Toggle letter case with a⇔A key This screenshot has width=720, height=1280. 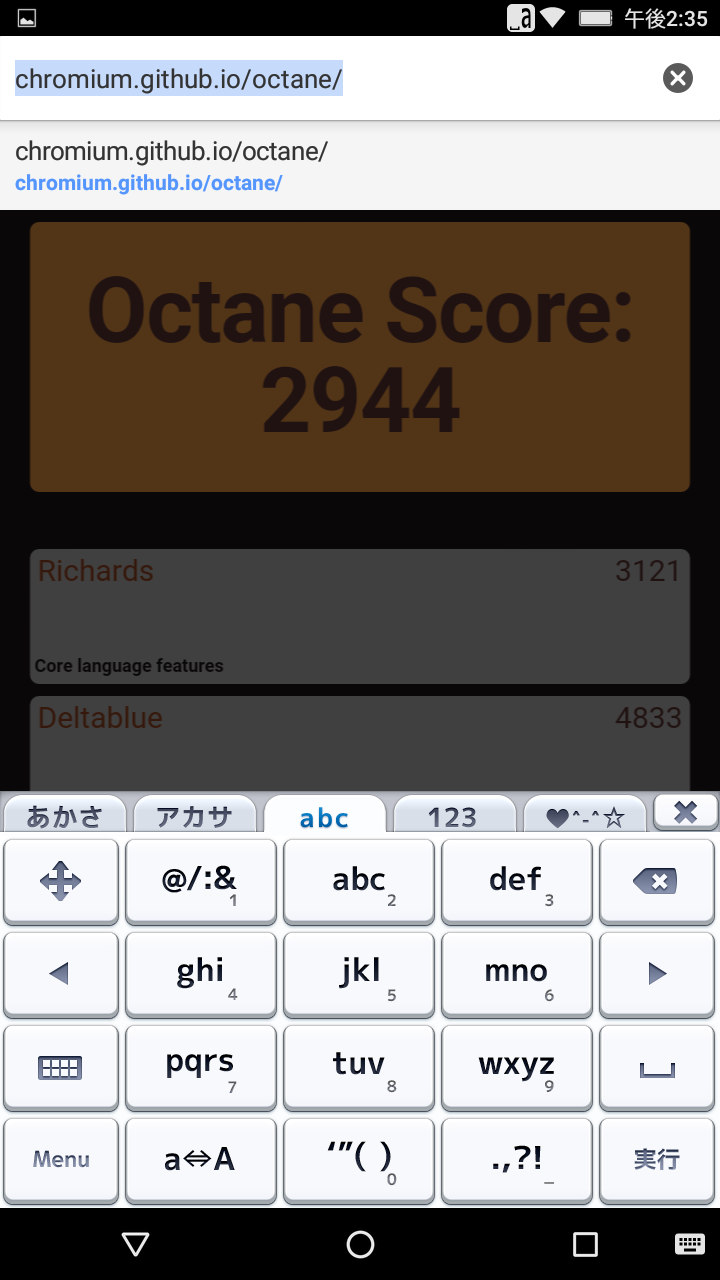[x=200, y=1160]
